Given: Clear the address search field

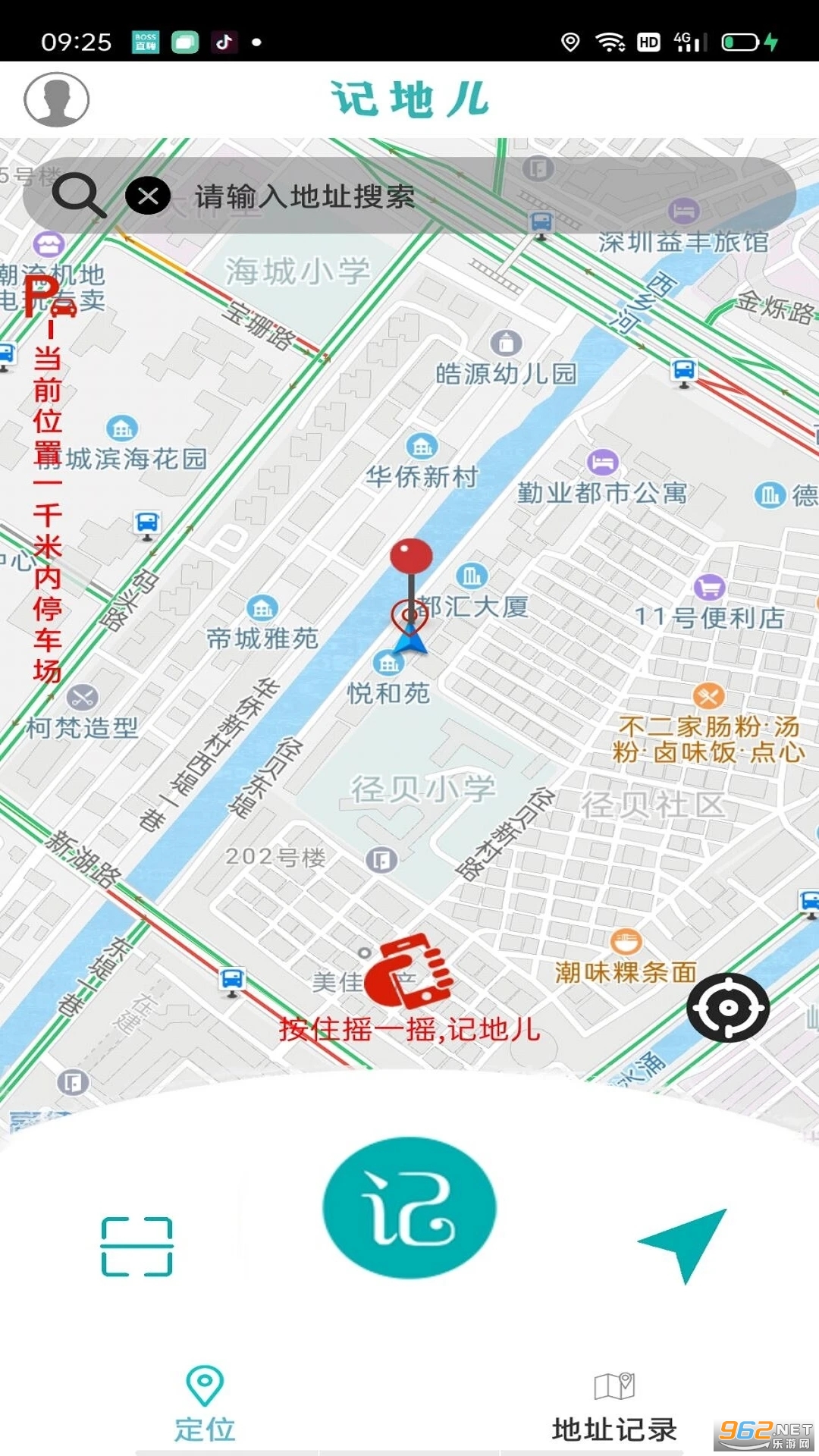Looking at the screenshot, I should [148, 196].
